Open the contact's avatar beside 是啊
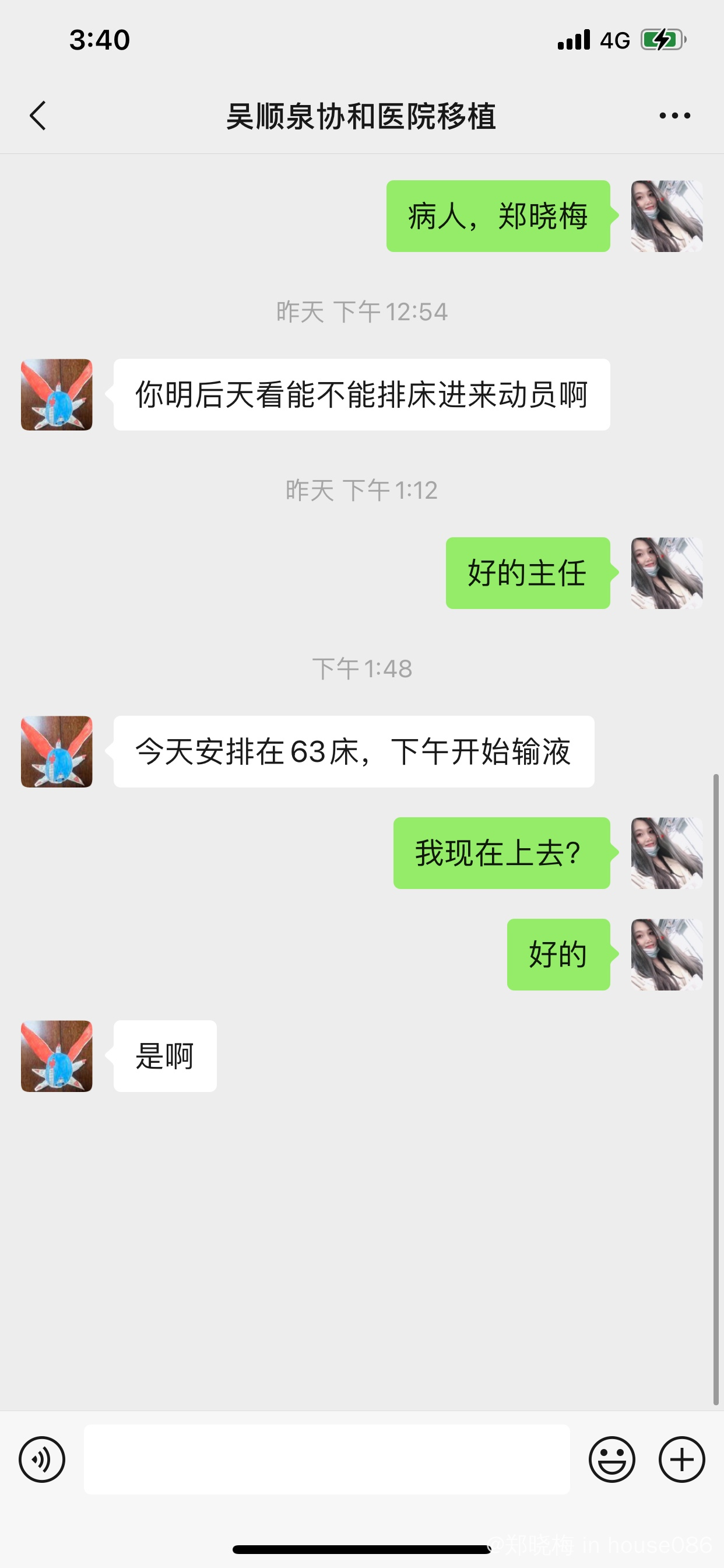 [x=57, y=1056]
